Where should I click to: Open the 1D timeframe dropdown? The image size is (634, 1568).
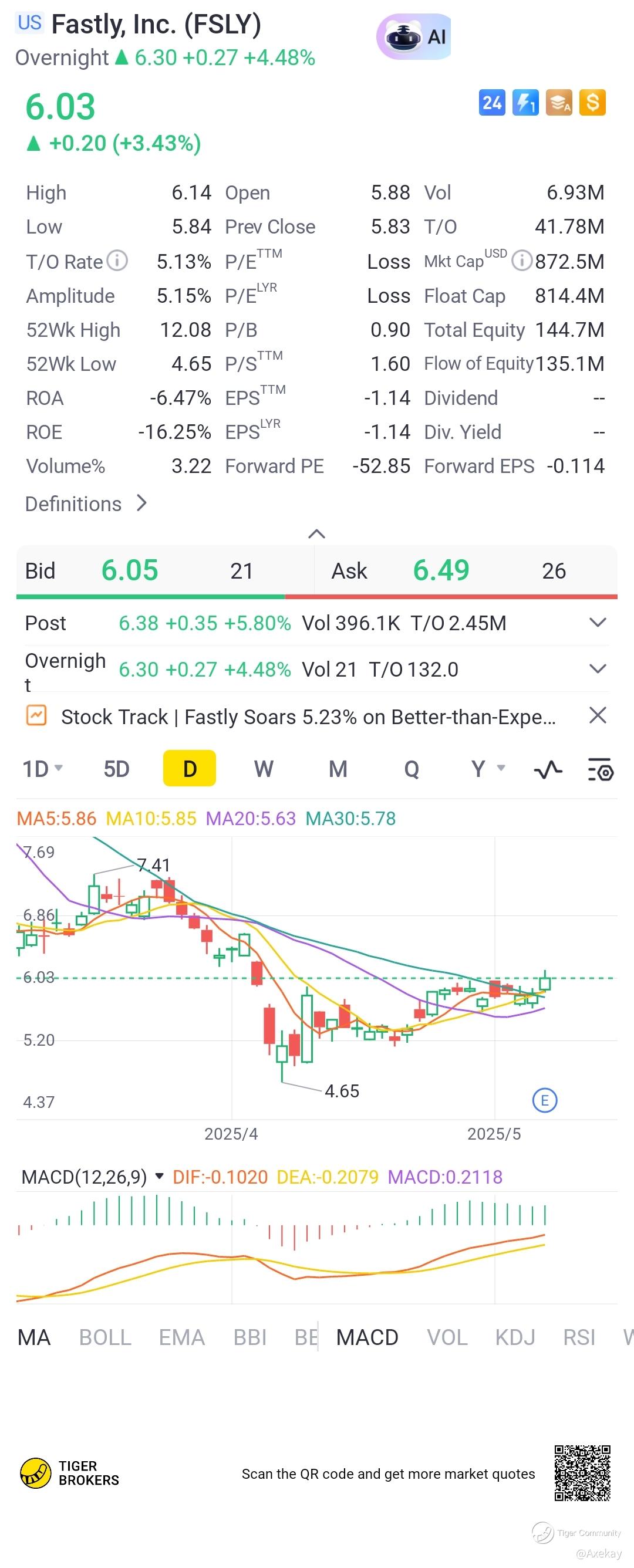tap(42, 769)
